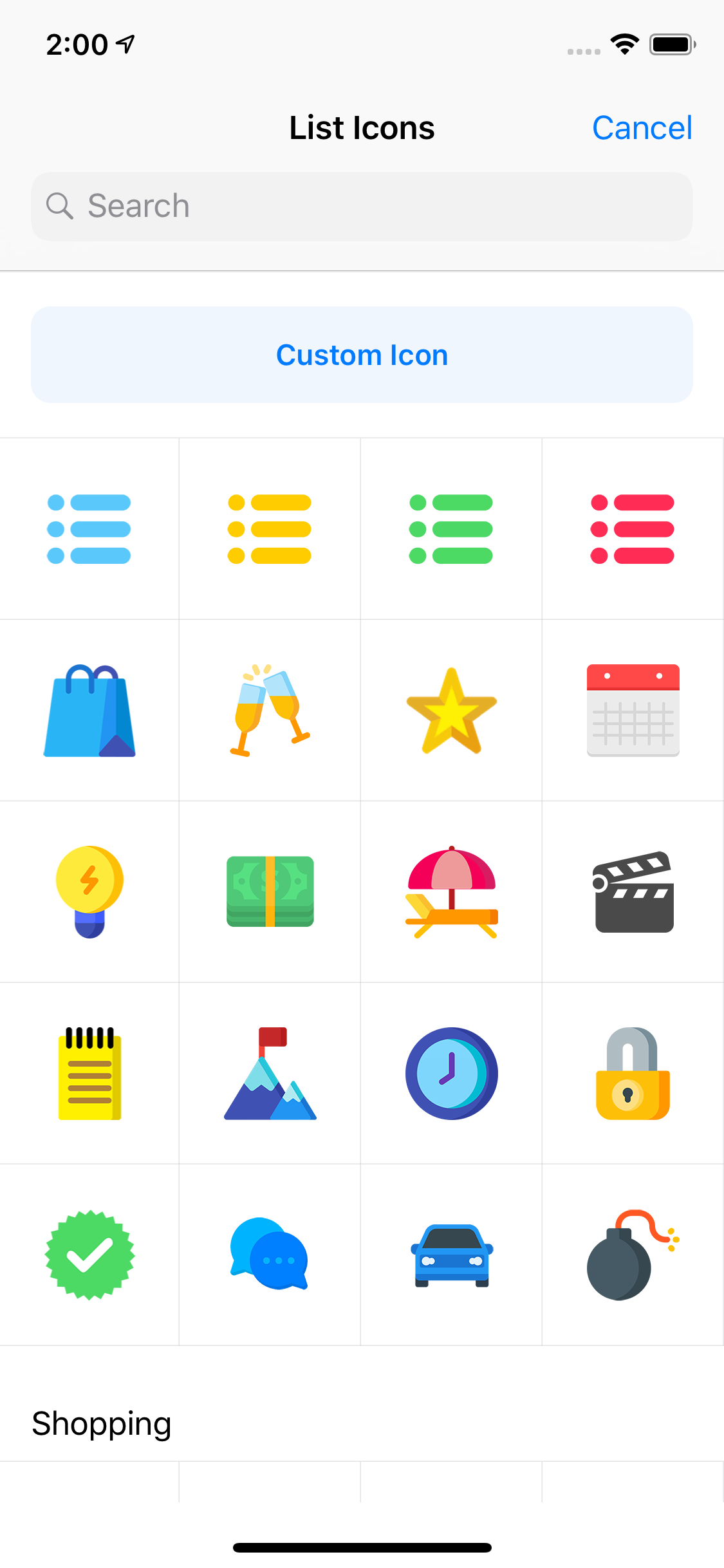Pick the champagne glasses icon
The image size is (724, 1568).
click(x=270, y=711)
